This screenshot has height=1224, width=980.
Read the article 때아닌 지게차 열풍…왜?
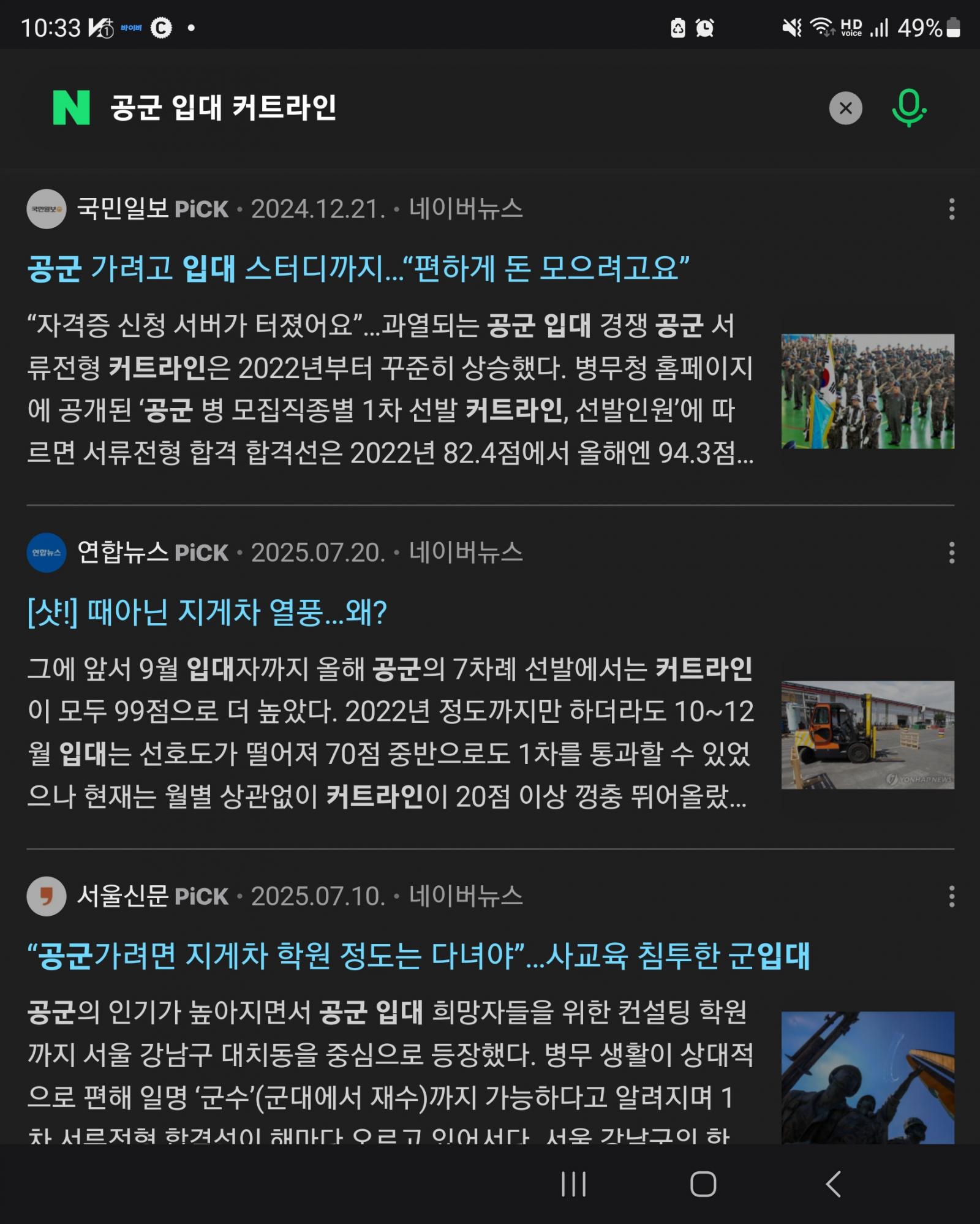[x=207, y=612]
